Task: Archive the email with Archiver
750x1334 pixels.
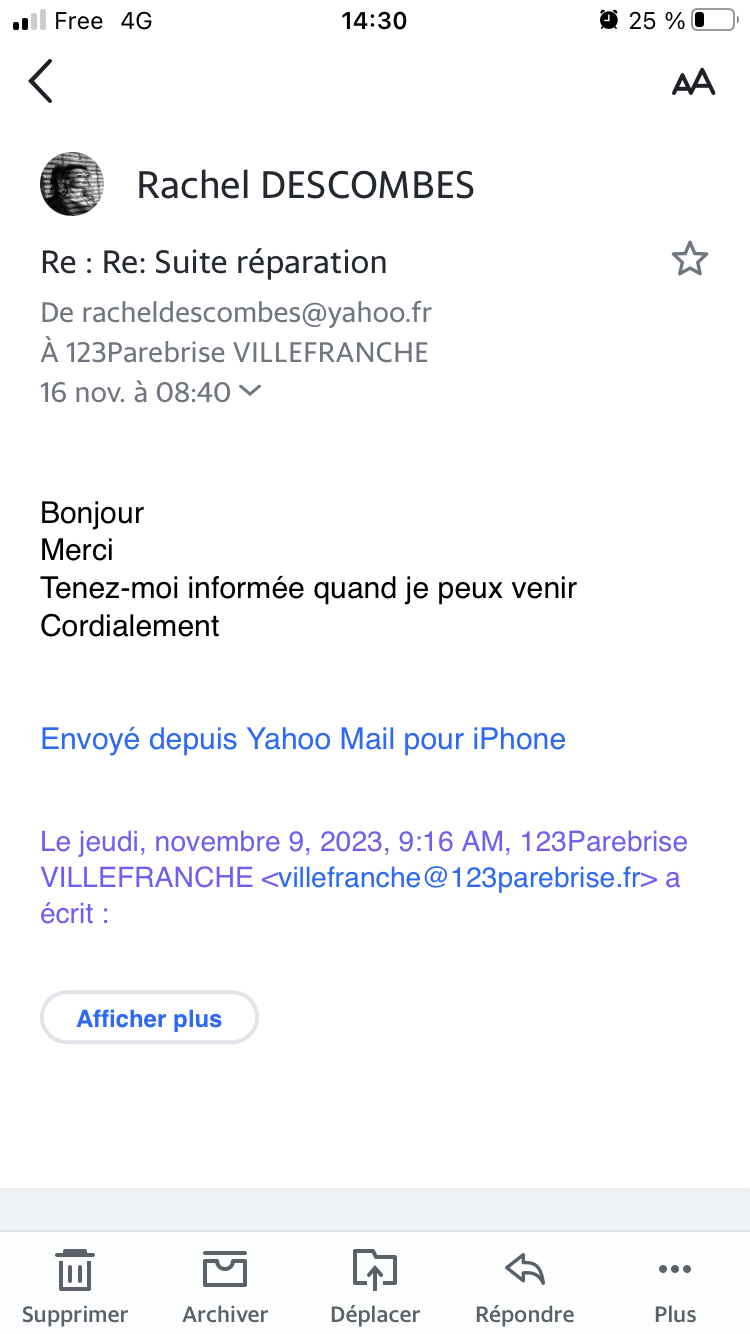Action: 225,1285
